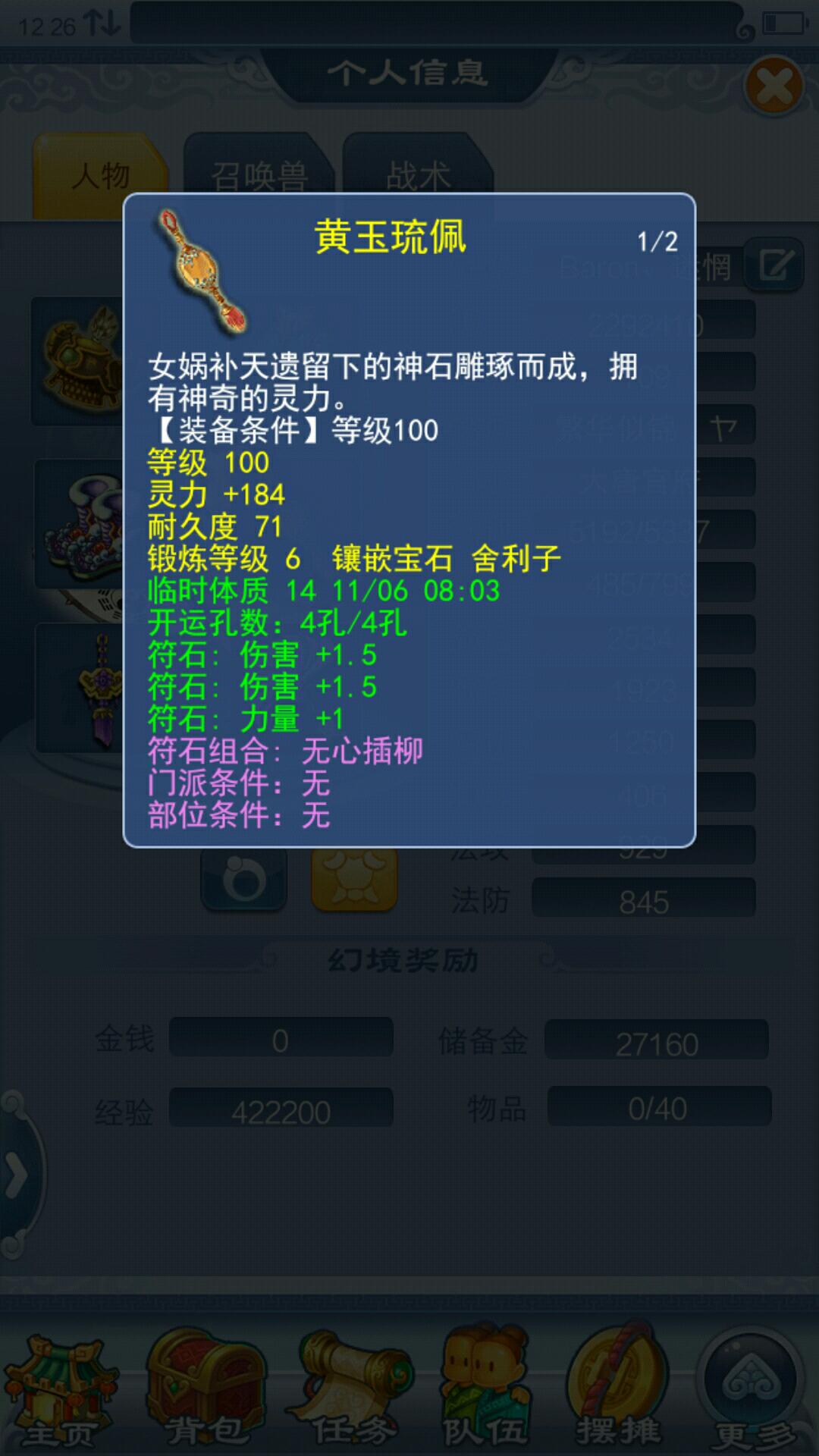This screenshot has height=1456, width=819.
Task: Open the 更多 more menu
Action: pyautogui.click(x=752, y=1388)
